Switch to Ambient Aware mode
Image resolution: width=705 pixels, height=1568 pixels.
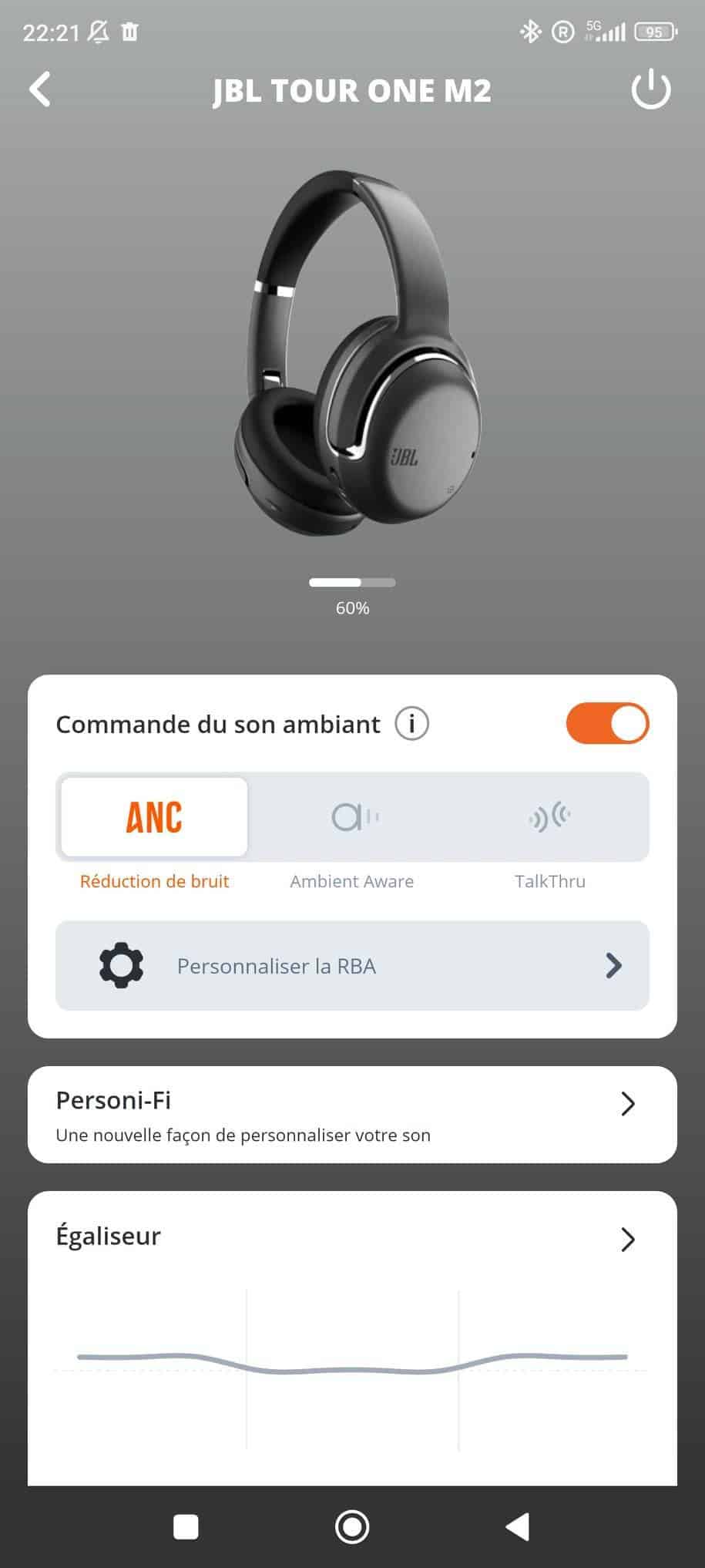(x=353, y=817)
